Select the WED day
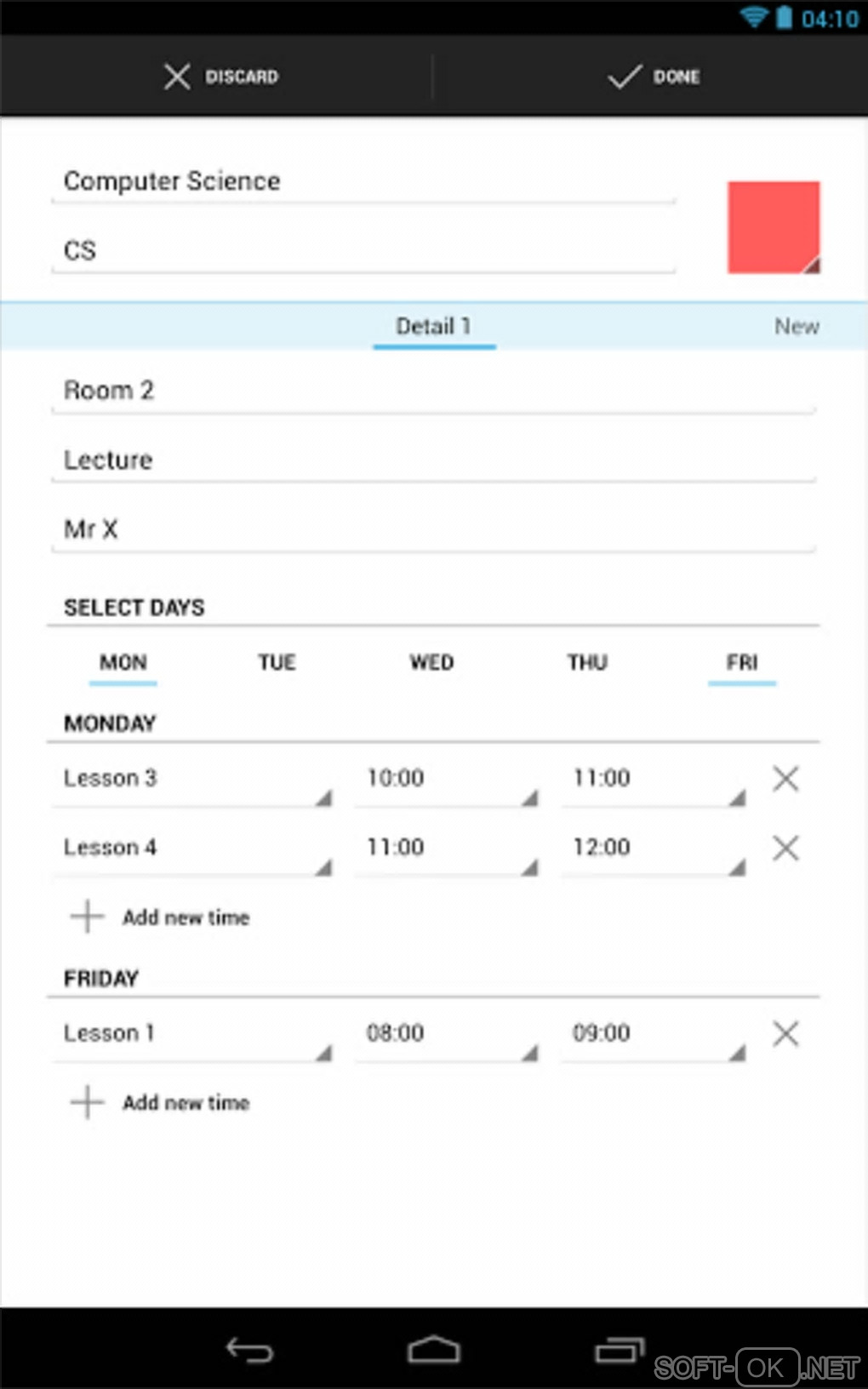This screenshot has width=868, height=1389. point(431,663)
